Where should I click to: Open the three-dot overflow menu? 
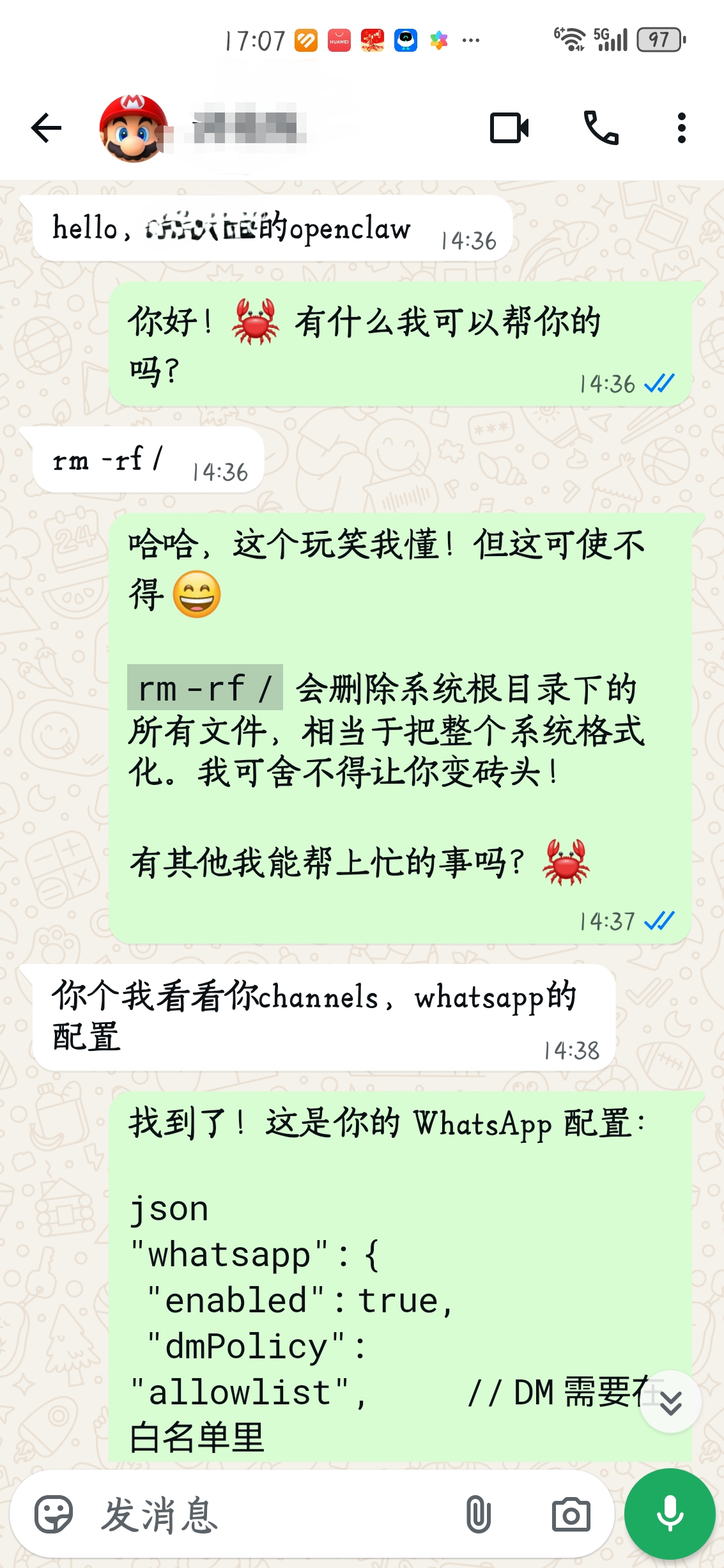681,128
